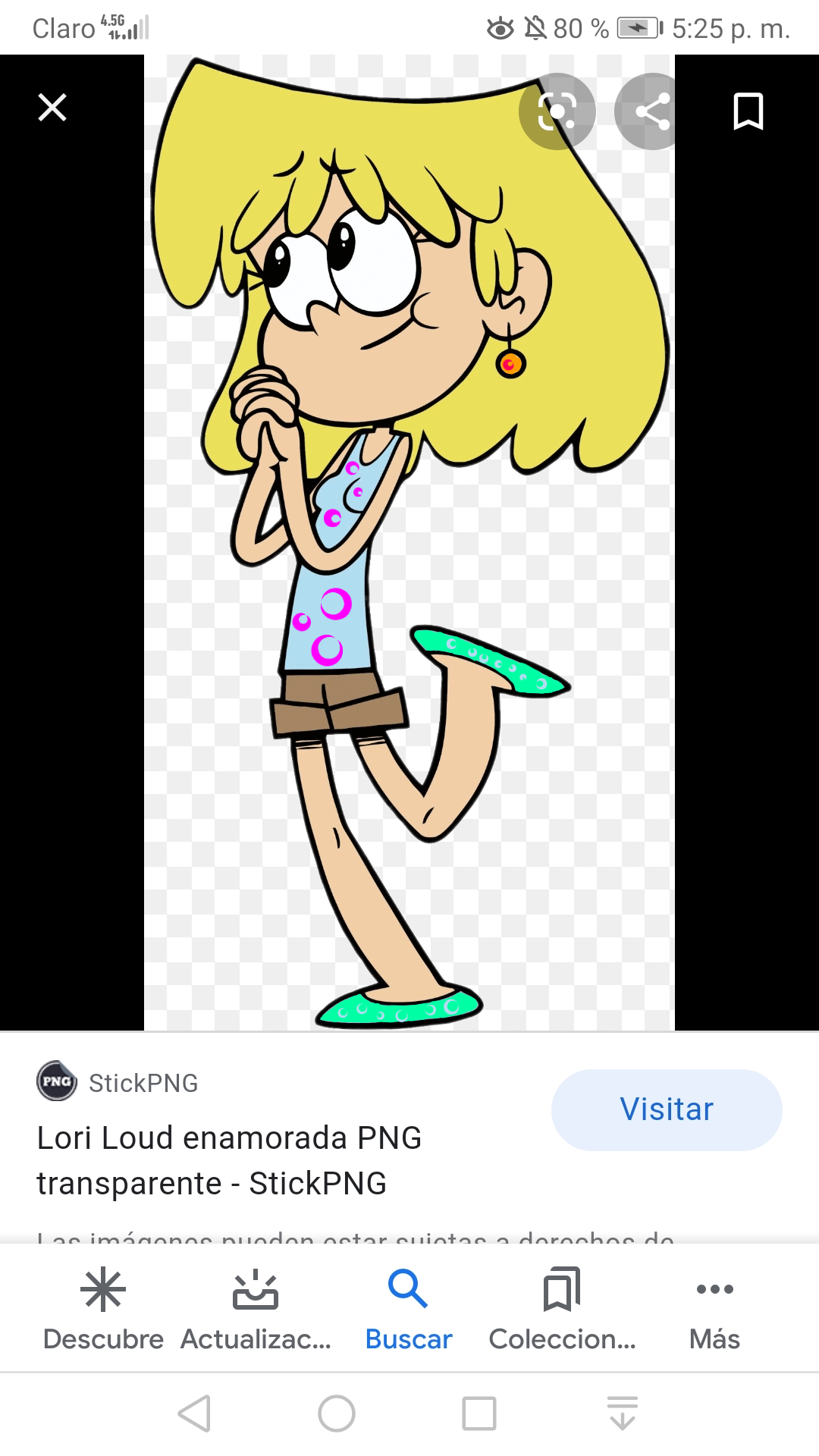Screen dimensions: 819x1456
Task: Open the Más menu tab
Action: pyautogui.click(x=714, y=1310)
